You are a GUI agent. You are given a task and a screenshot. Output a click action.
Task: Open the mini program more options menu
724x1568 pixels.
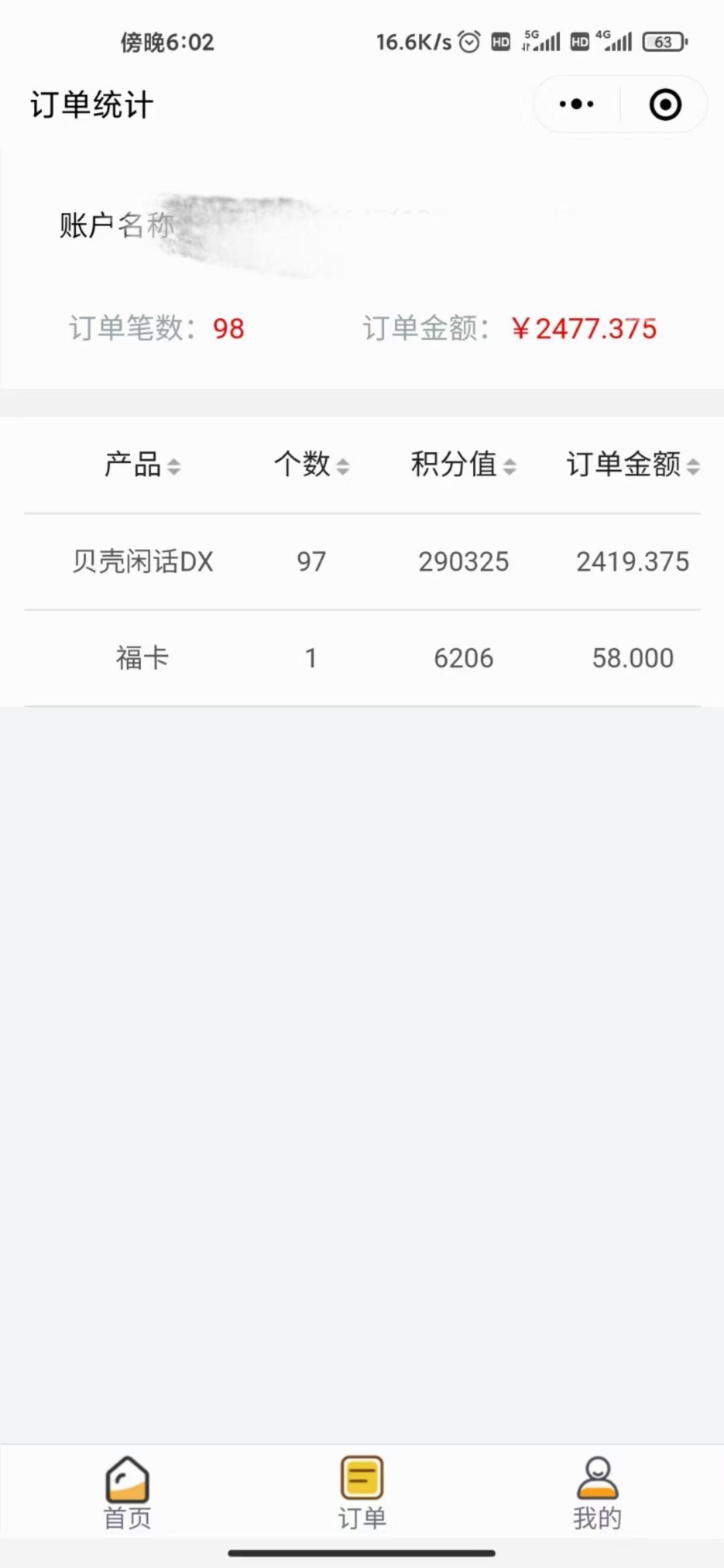pos(577,105)
